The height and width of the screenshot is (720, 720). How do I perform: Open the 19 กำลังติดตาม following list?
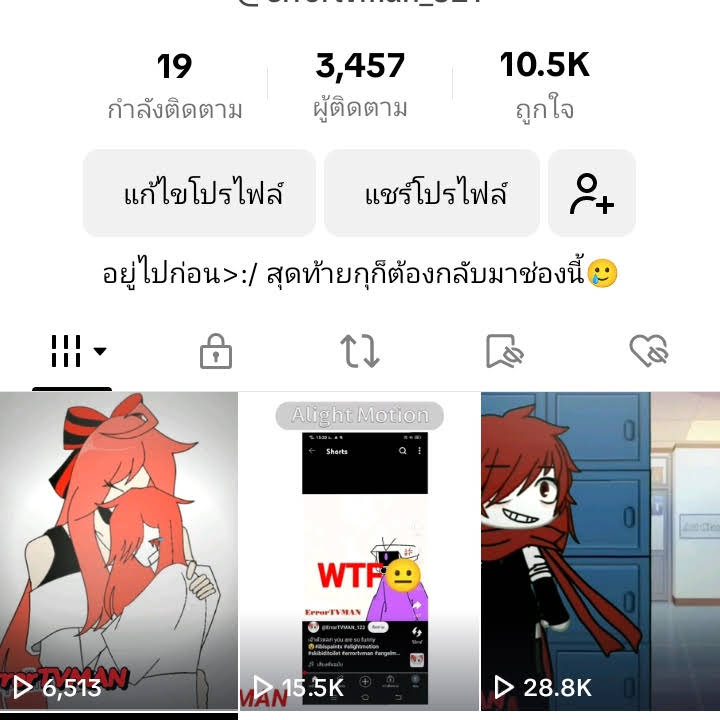(175, 86)
